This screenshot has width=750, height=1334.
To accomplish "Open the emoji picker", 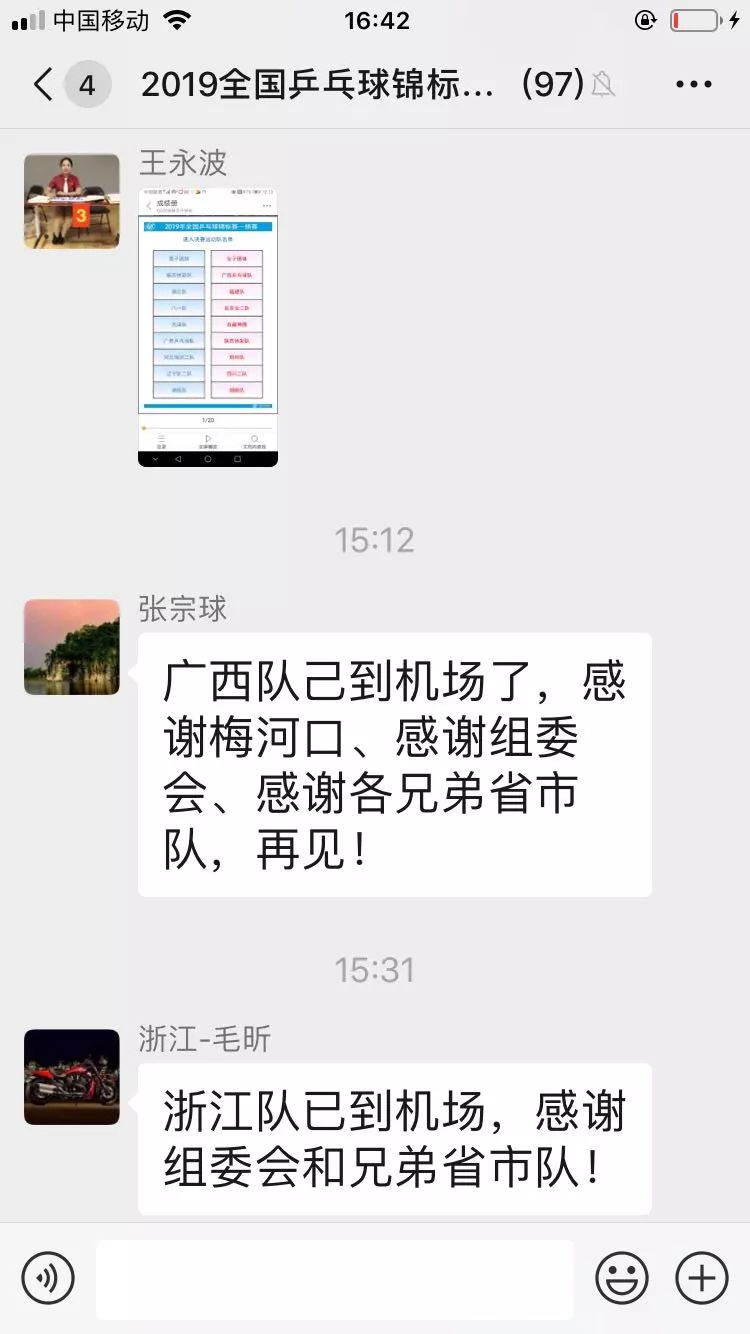I will pos(622,1277).
